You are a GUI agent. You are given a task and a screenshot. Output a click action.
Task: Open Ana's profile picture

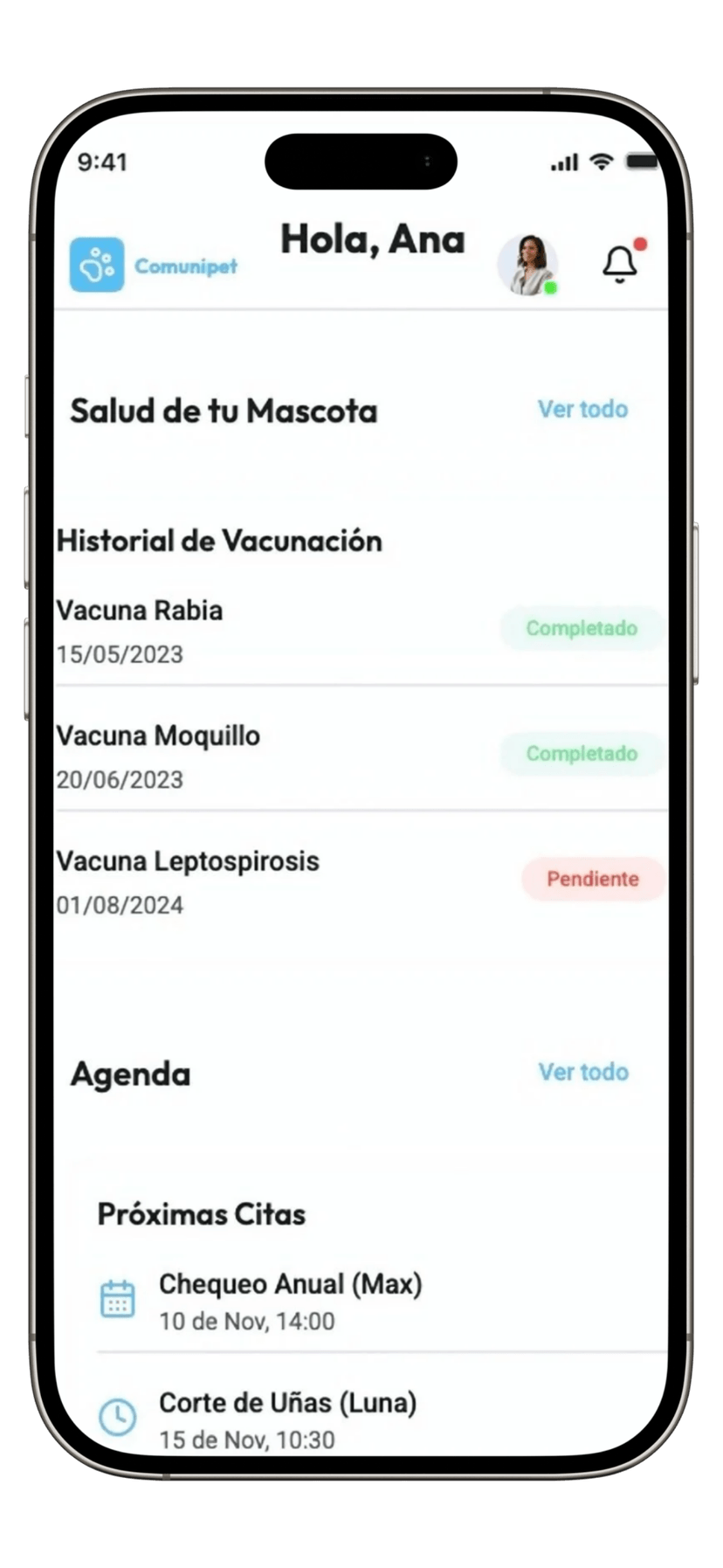527,265
